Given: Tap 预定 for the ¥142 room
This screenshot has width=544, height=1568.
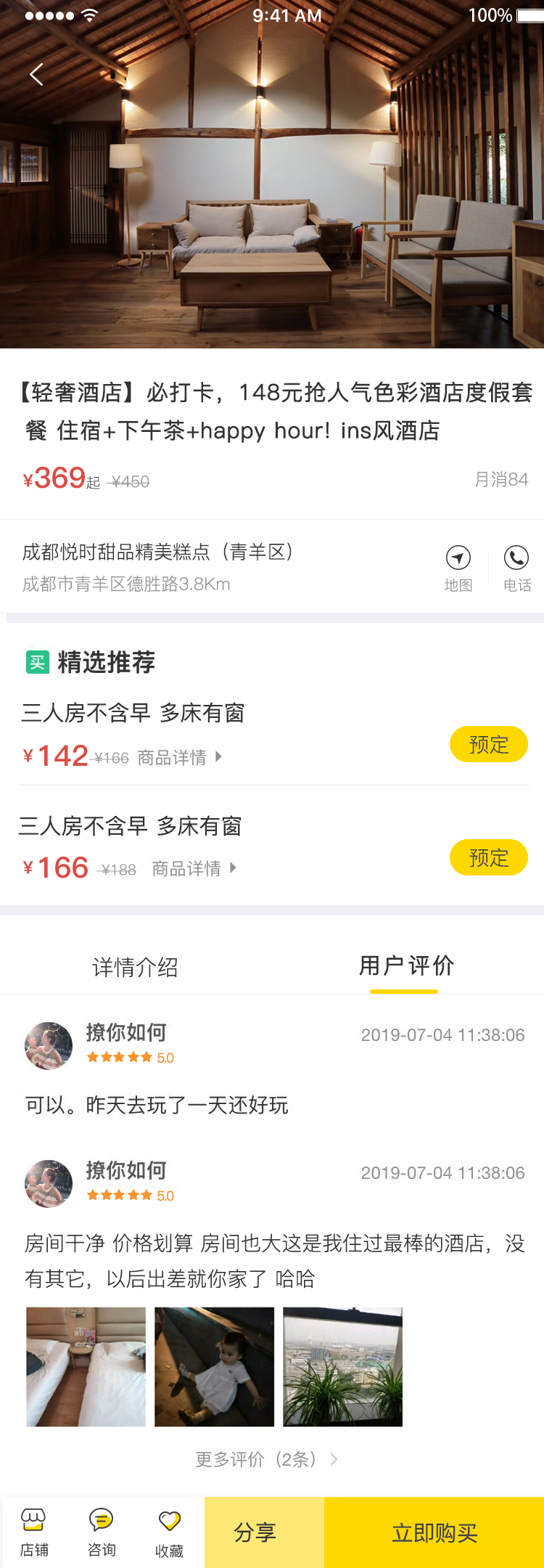Looking at the screenshot, I should coord(488,744).
